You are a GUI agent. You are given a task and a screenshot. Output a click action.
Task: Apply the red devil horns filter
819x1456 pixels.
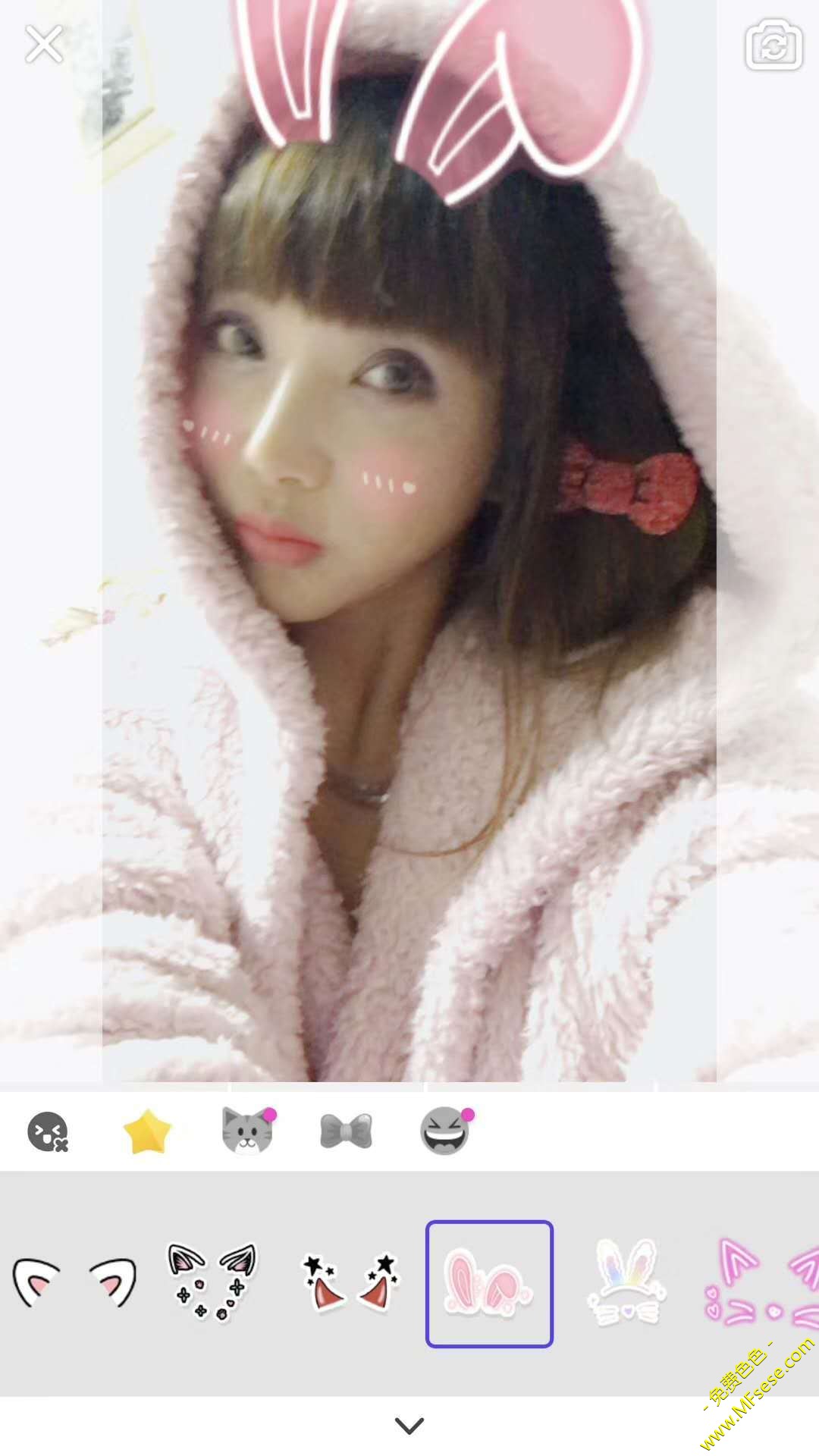(x=351, y=1284)
